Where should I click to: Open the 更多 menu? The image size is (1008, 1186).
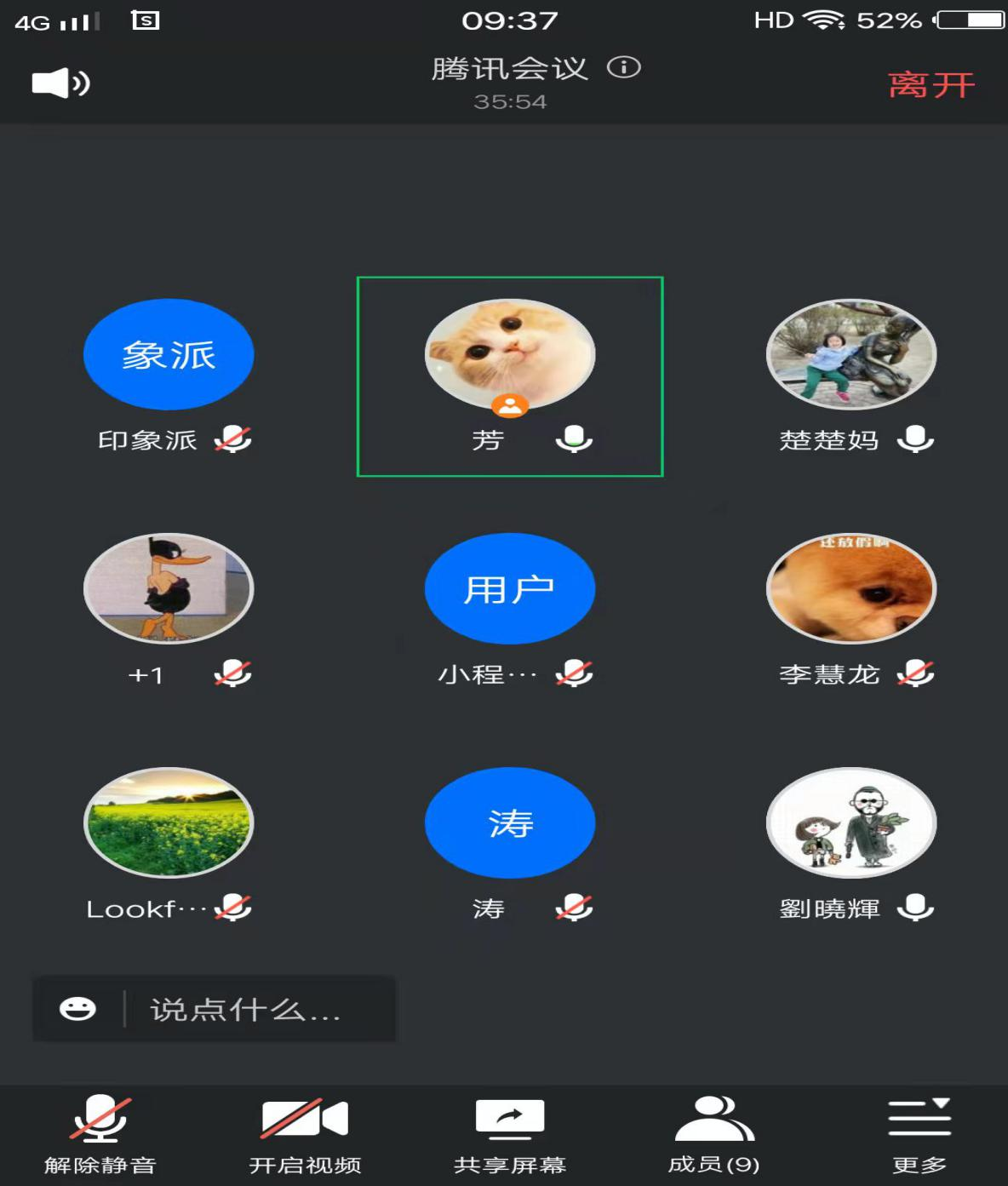919,1133
